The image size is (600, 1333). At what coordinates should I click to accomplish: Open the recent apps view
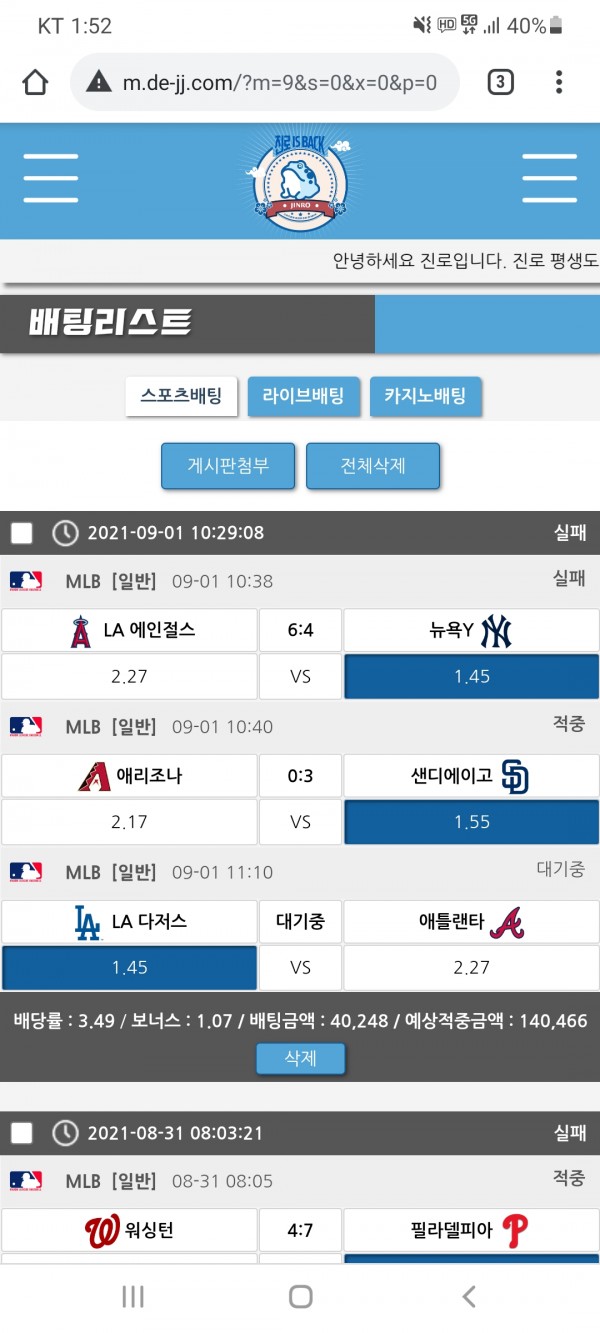click(132, 1297)
